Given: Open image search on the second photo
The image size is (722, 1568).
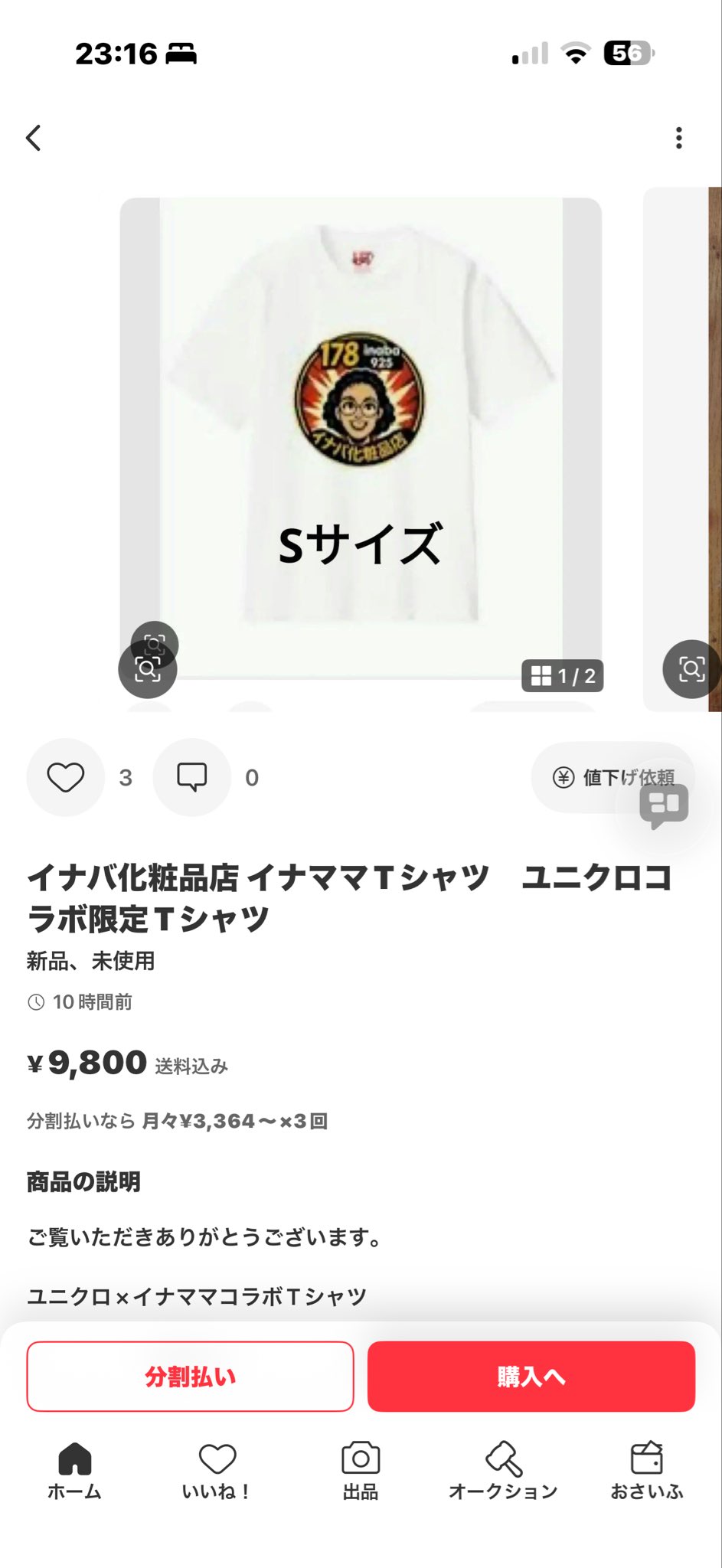Looking at the screenshot, I should 691,669.
